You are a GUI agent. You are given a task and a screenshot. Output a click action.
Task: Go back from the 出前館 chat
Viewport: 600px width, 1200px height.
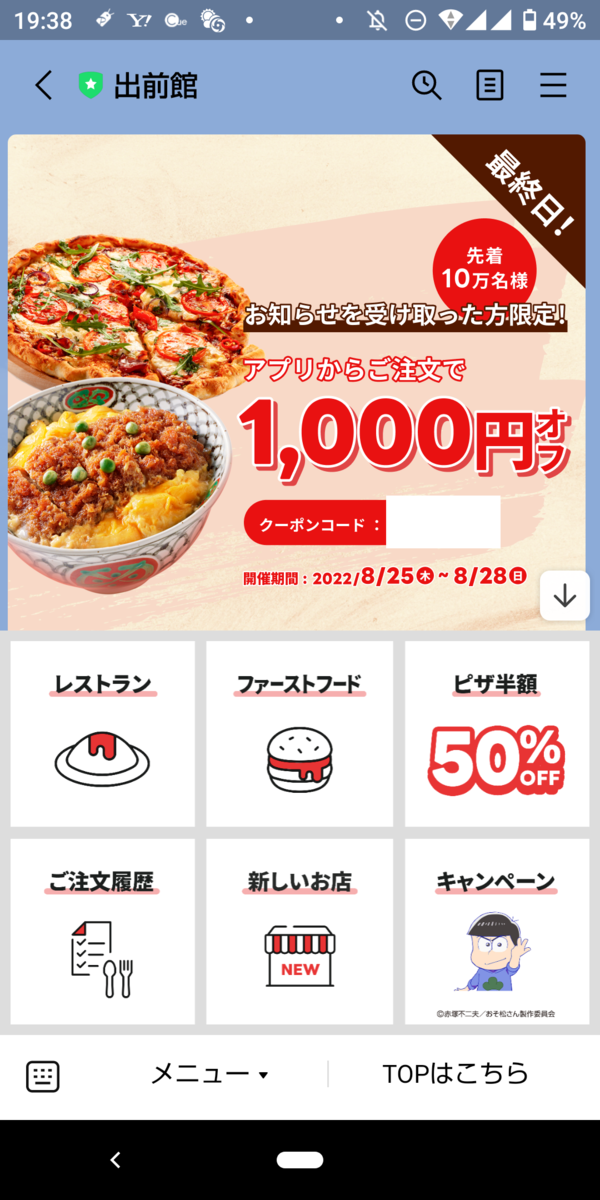(x=43, y=86)
